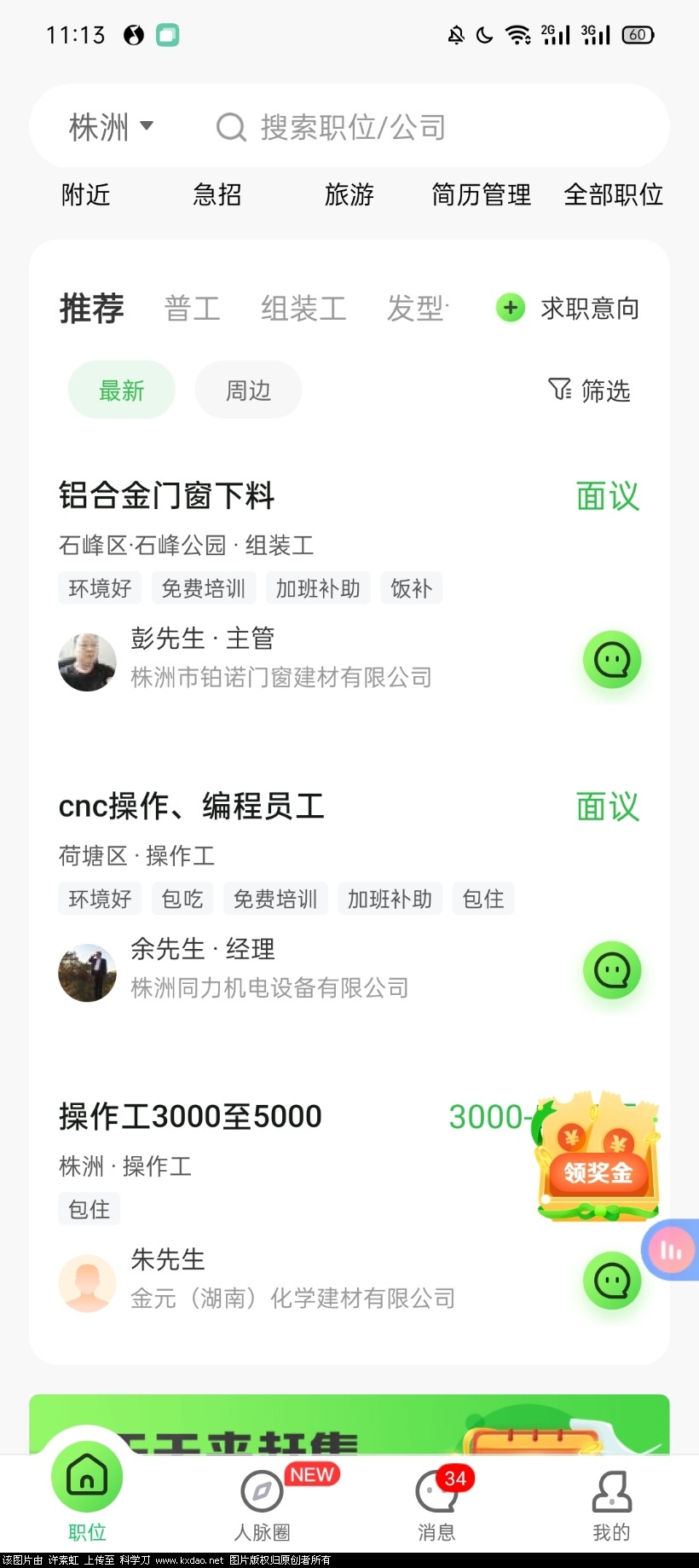Click the 全部职位 link
The image size is (699, 1568).
coord(613,195)
